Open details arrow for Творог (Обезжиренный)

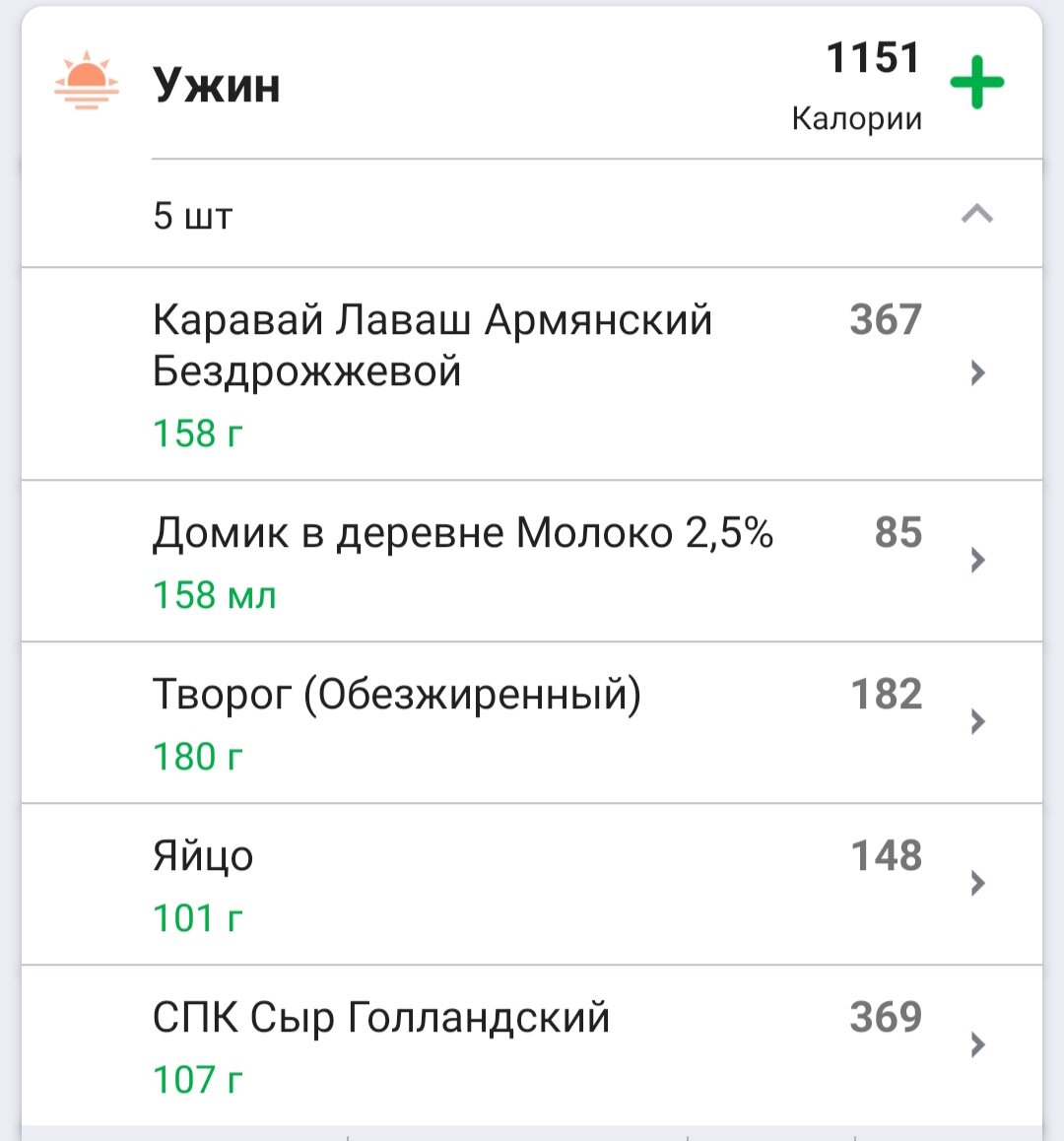976,721
